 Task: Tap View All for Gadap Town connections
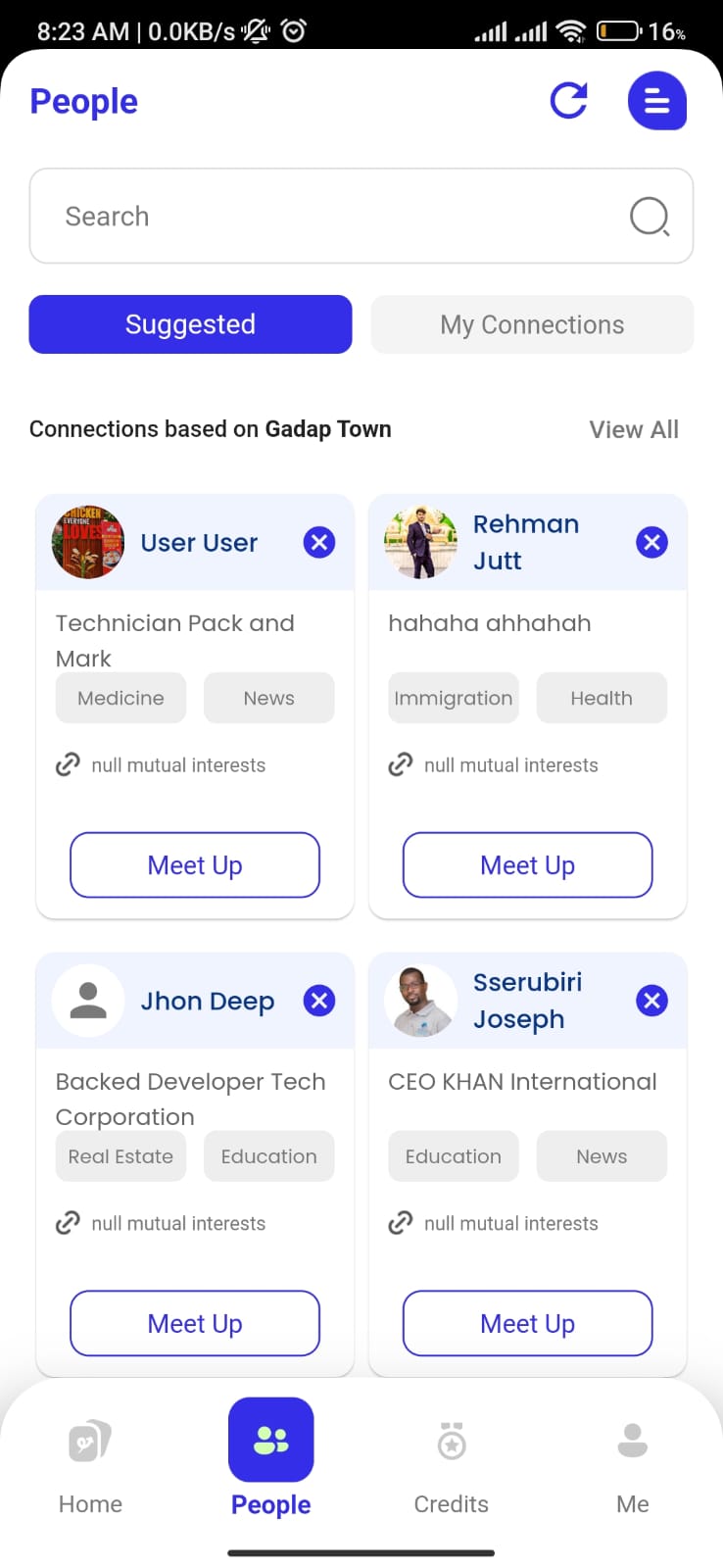click(634, 429)
